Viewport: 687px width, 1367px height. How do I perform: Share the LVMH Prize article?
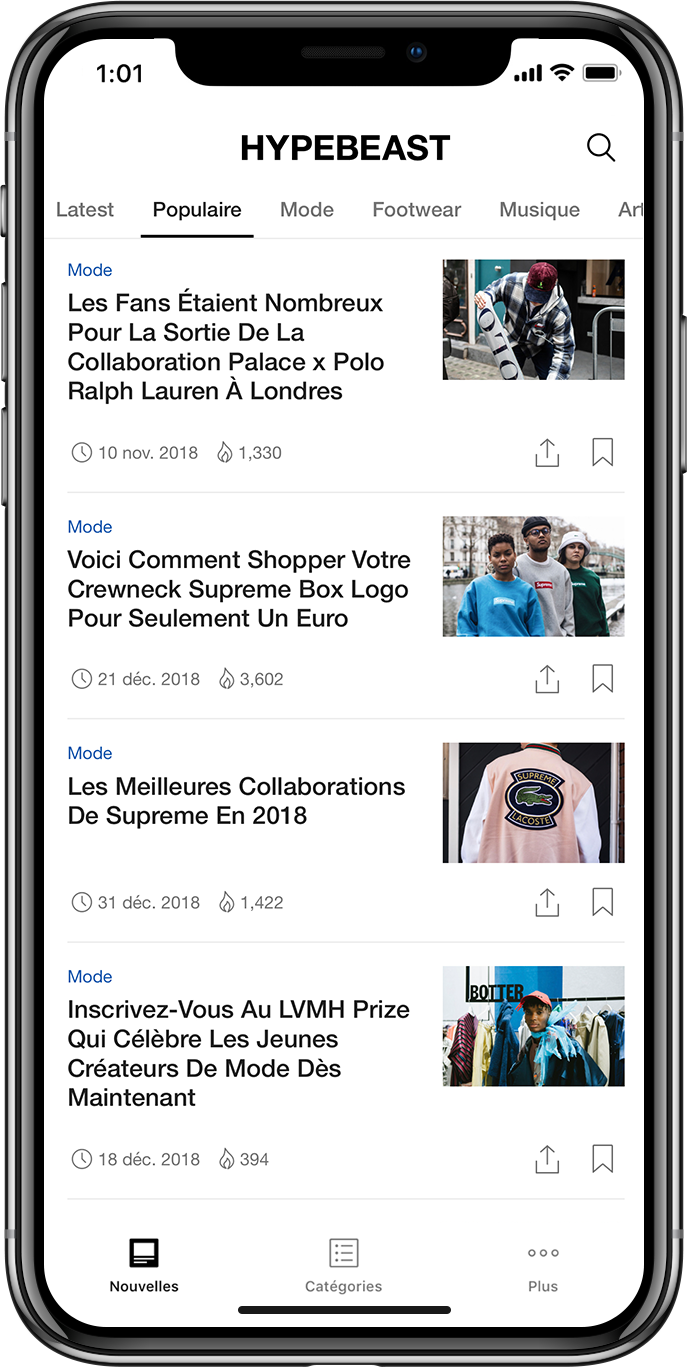(547, 1159)
